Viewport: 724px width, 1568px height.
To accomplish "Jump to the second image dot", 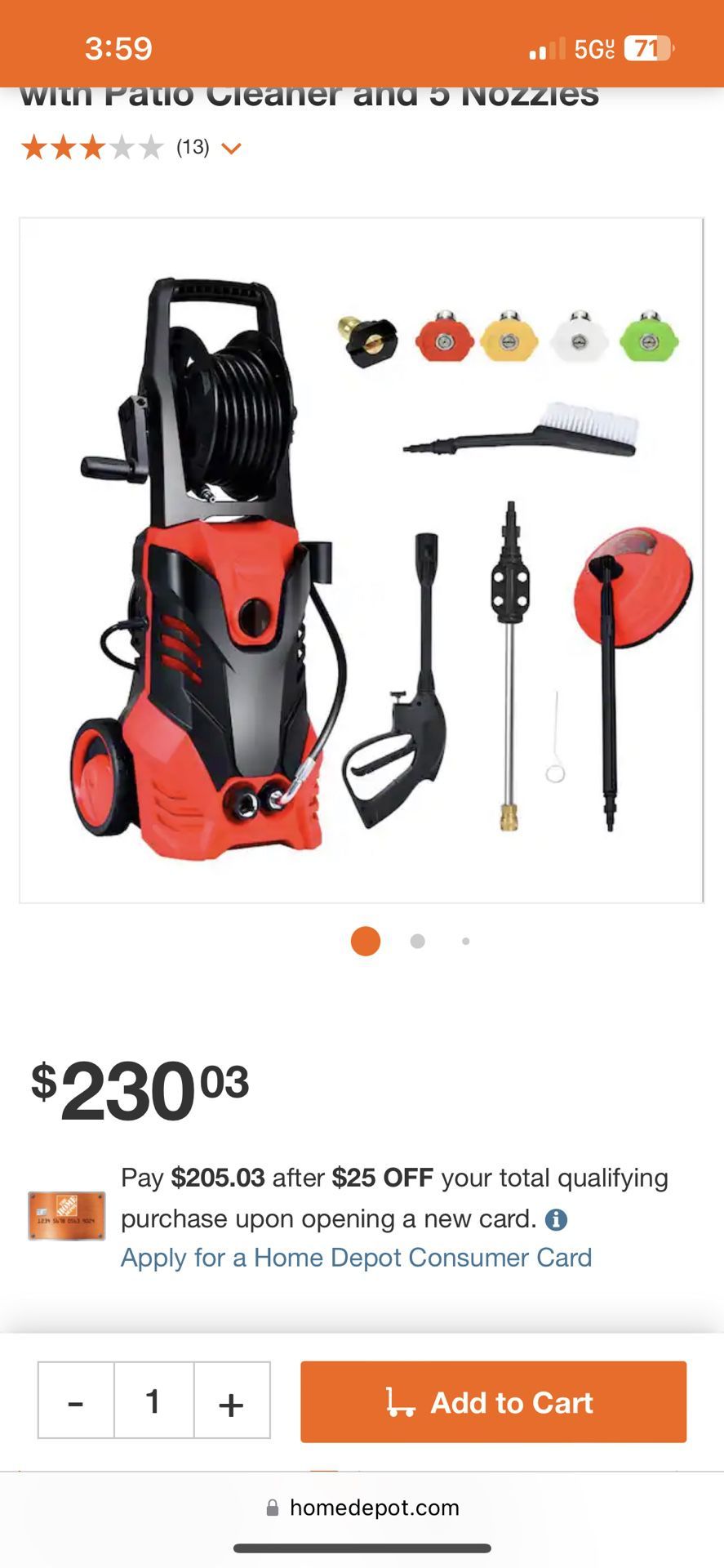I will pyautogui.click(x=417, y=942).
